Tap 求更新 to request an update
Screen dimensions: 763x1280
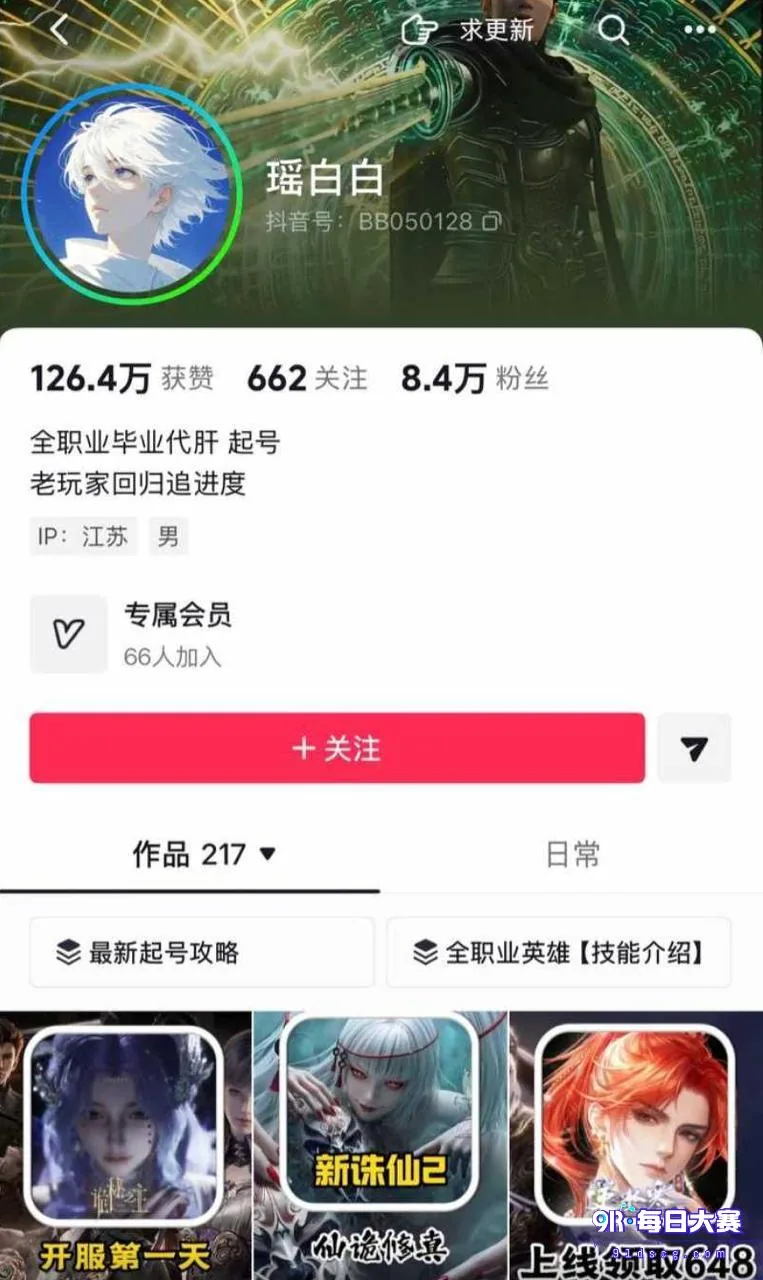[x=467, y=30]
